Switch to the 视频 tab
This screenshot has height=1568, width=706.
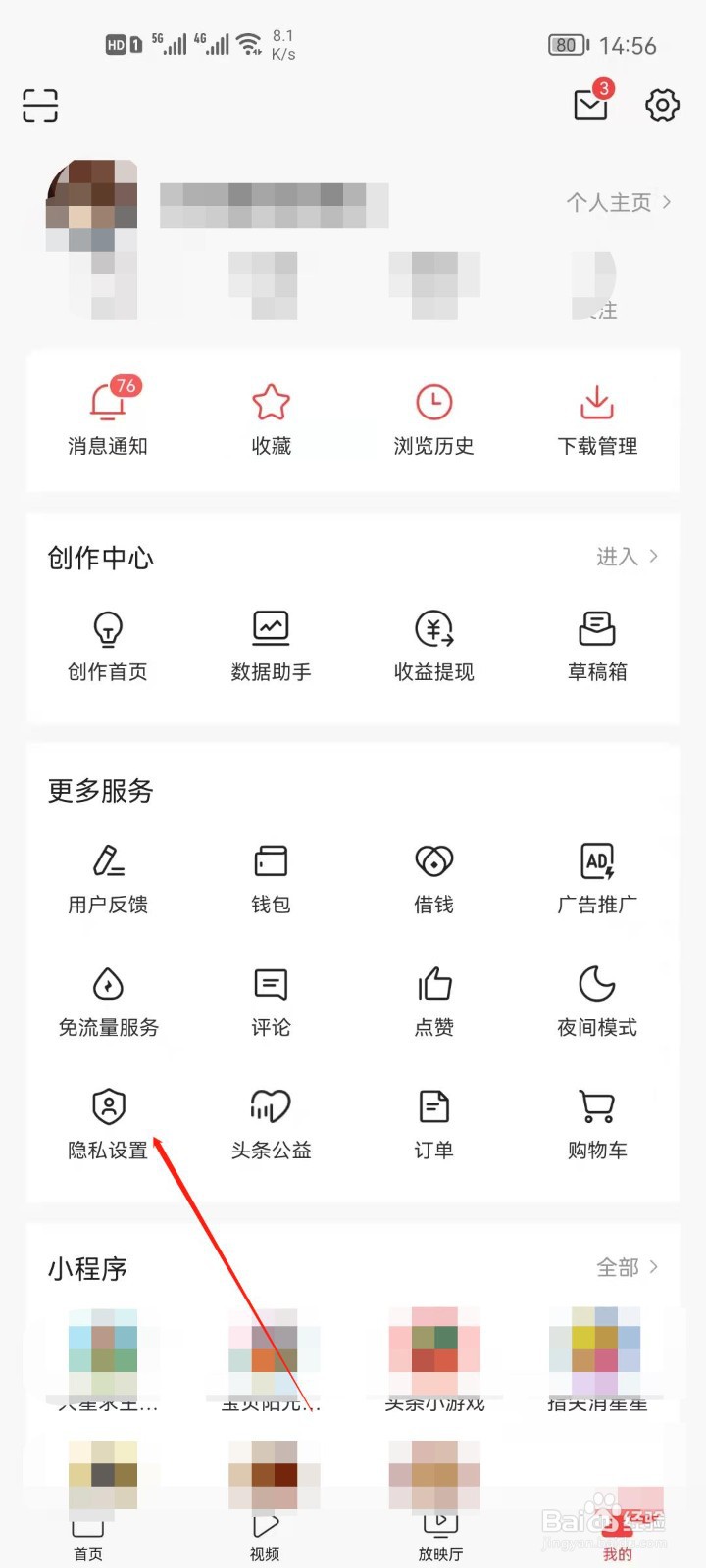pos(265,1539)
